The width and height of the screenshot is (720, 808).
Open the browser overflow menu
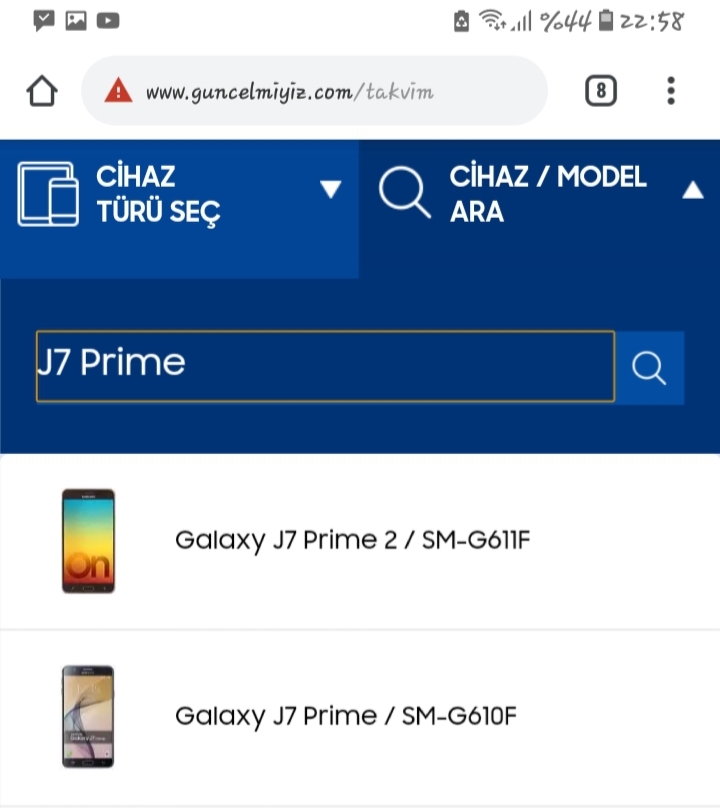pos(671,91)
